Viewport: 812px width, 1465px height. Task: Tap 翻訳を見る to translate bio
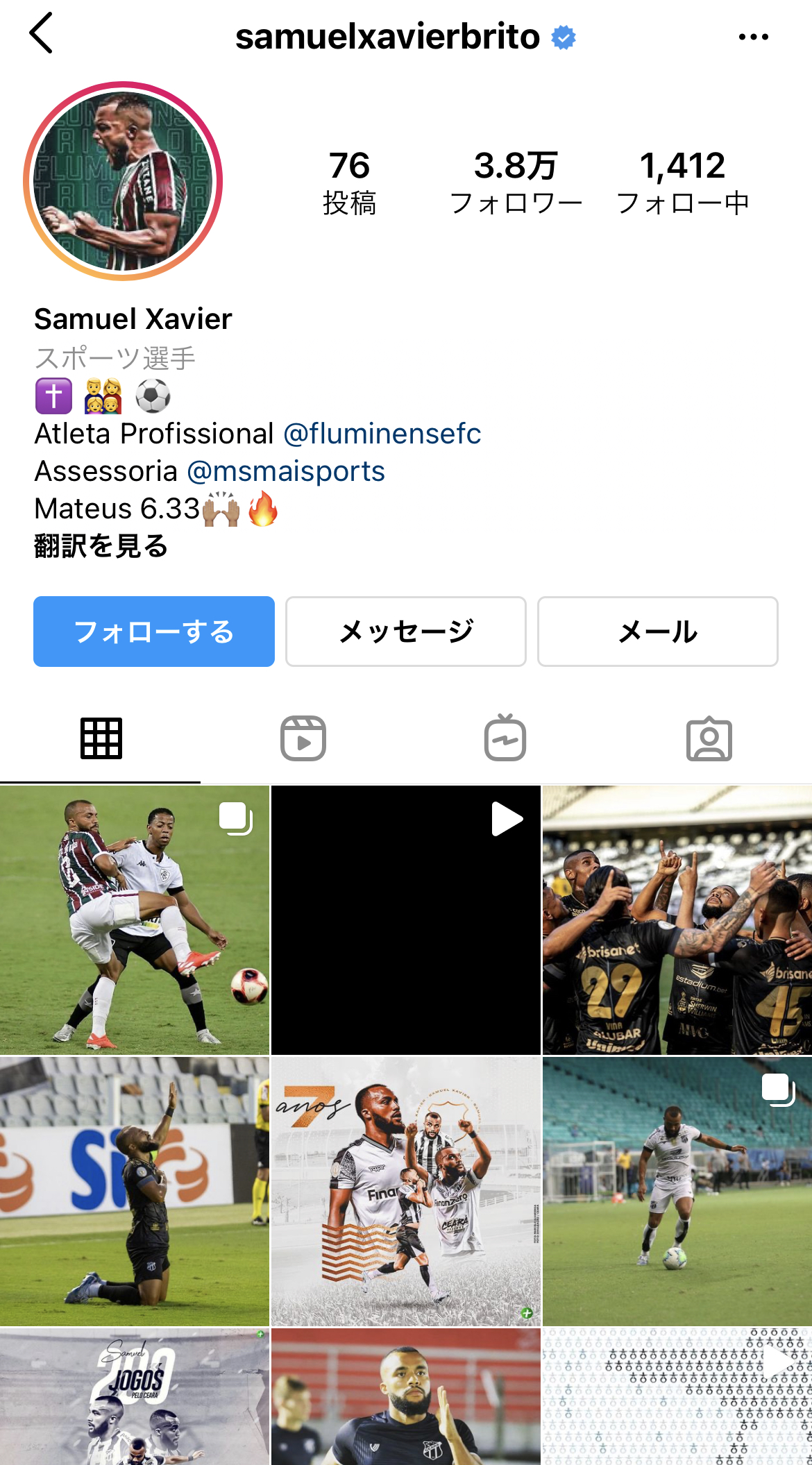(x=101, y=546)
